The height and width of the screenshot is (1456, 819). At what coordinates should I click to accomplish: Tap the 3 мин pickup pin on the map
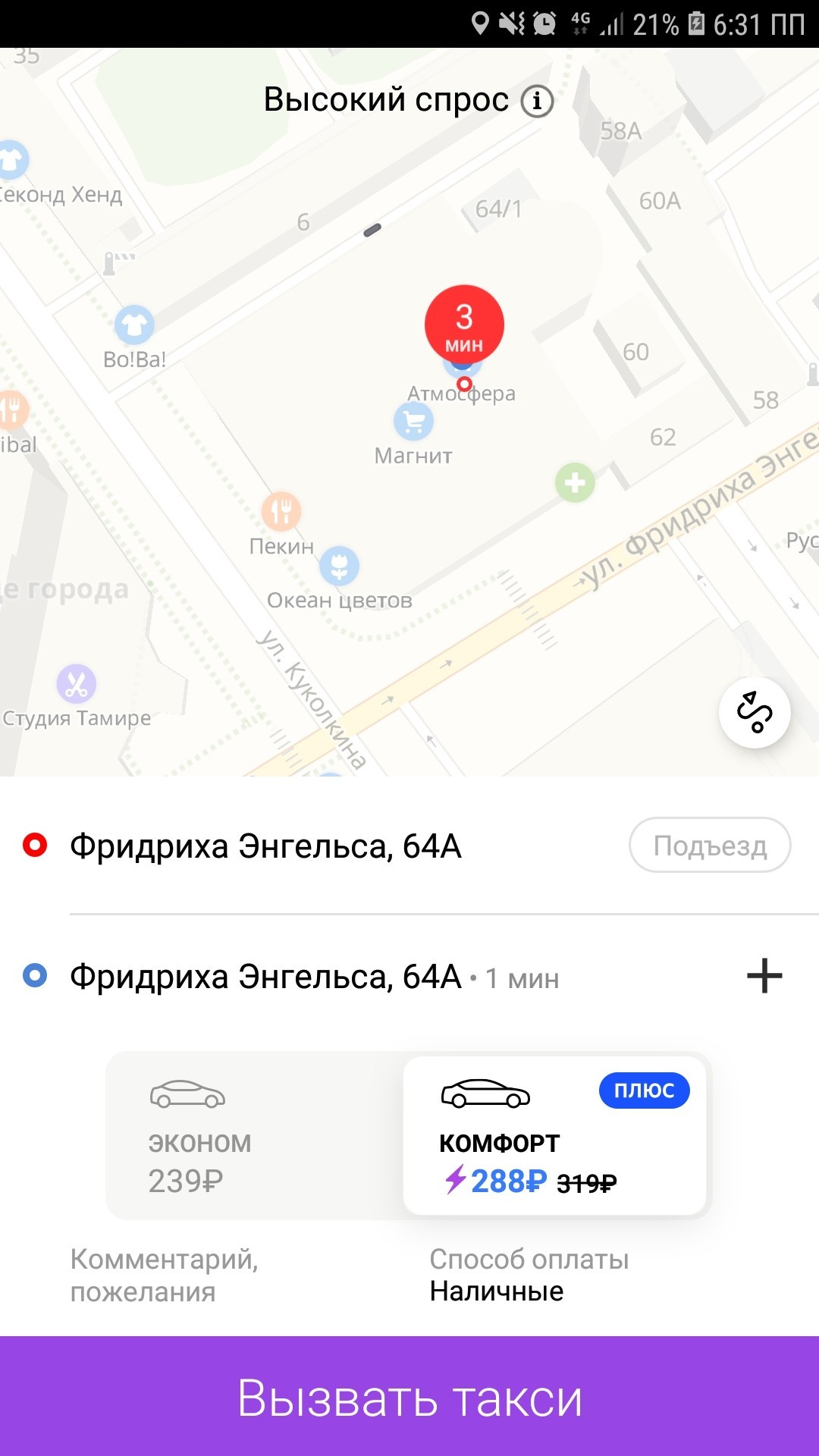click(464, 324)
